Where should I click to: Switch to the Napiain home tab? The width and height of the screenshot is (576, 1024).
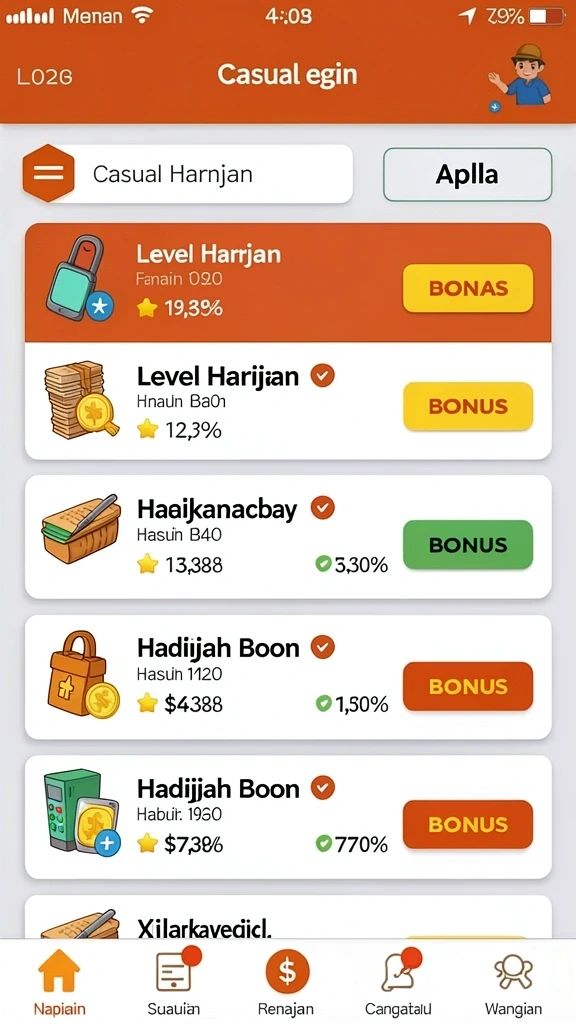[x=59, y=982]
